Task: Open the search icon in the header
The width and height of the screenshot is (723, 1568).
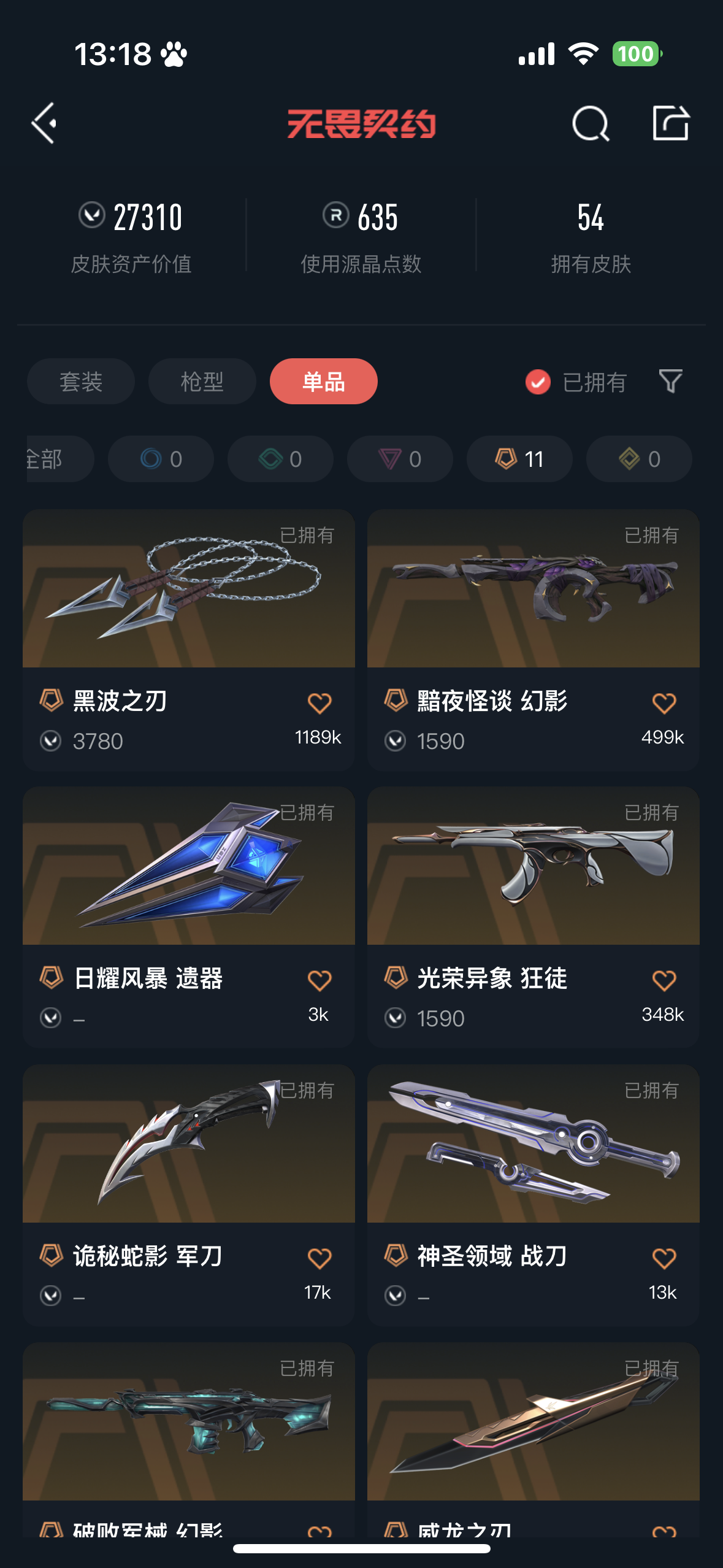Action: coord(590,123)
